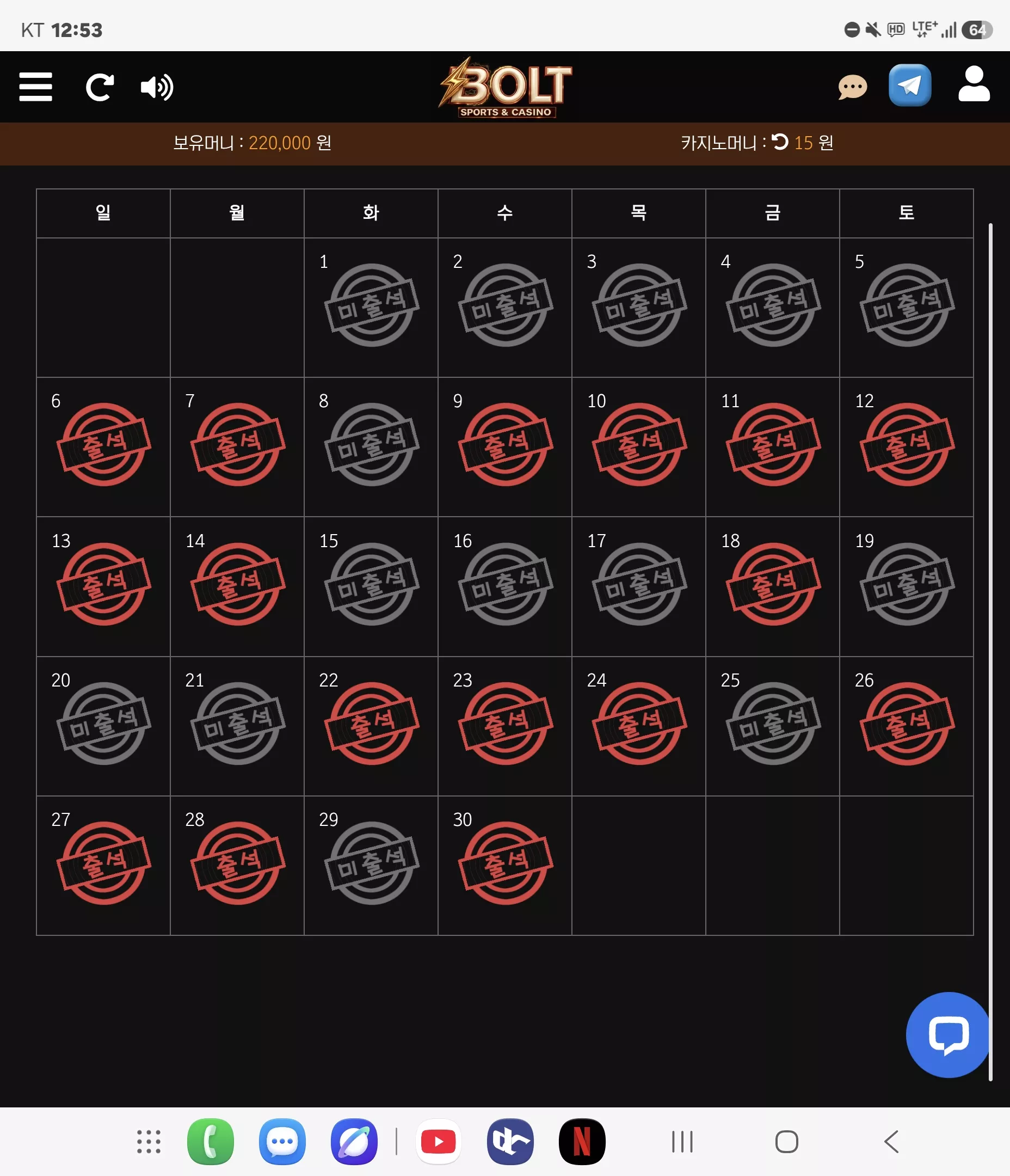Open the Telegram contact link
Screen dimensions: 1010x1176
click(909, 85)
